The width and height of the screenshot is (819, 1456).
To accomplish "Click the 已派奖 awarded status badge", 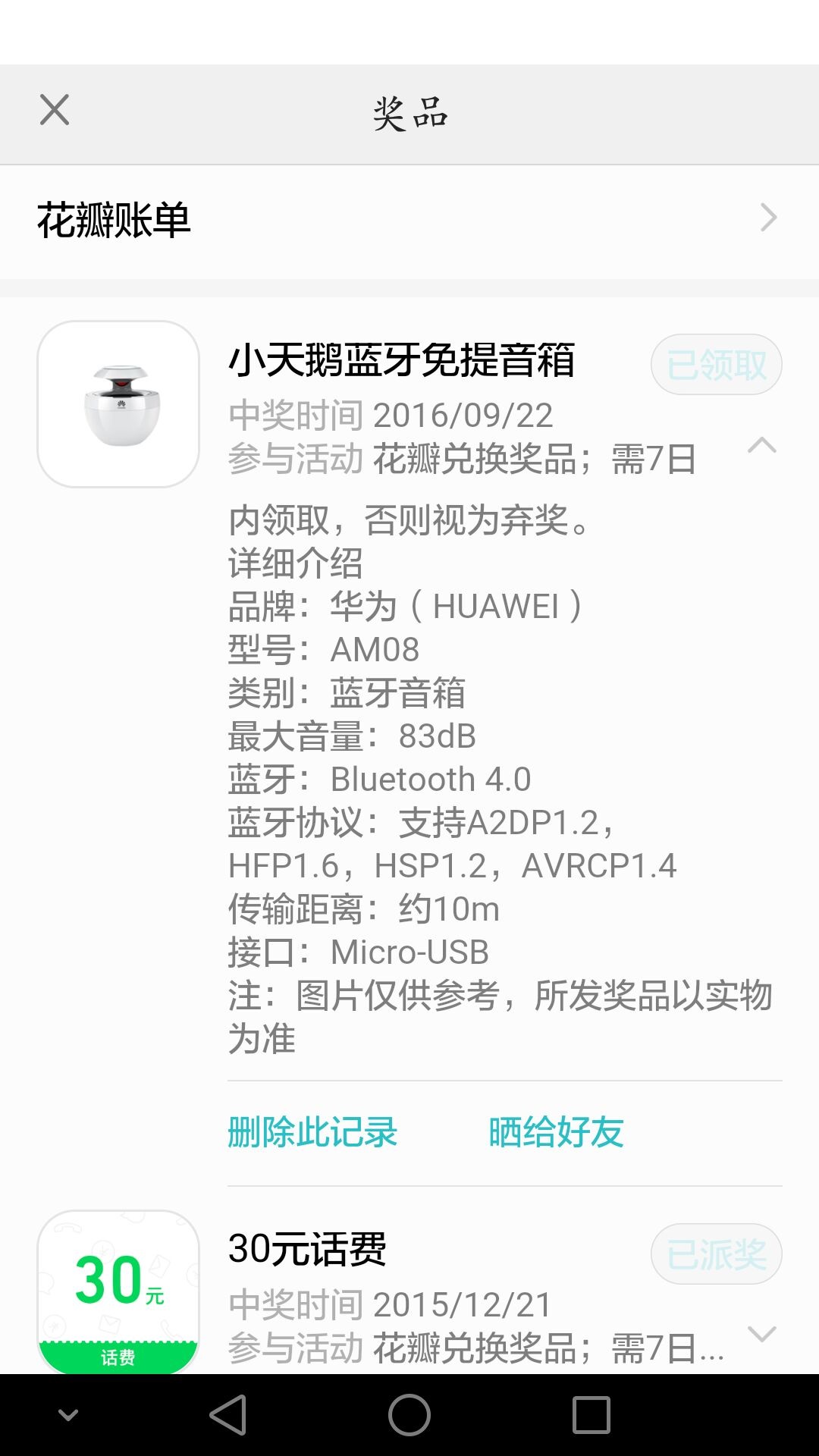I will point(716,1254).
